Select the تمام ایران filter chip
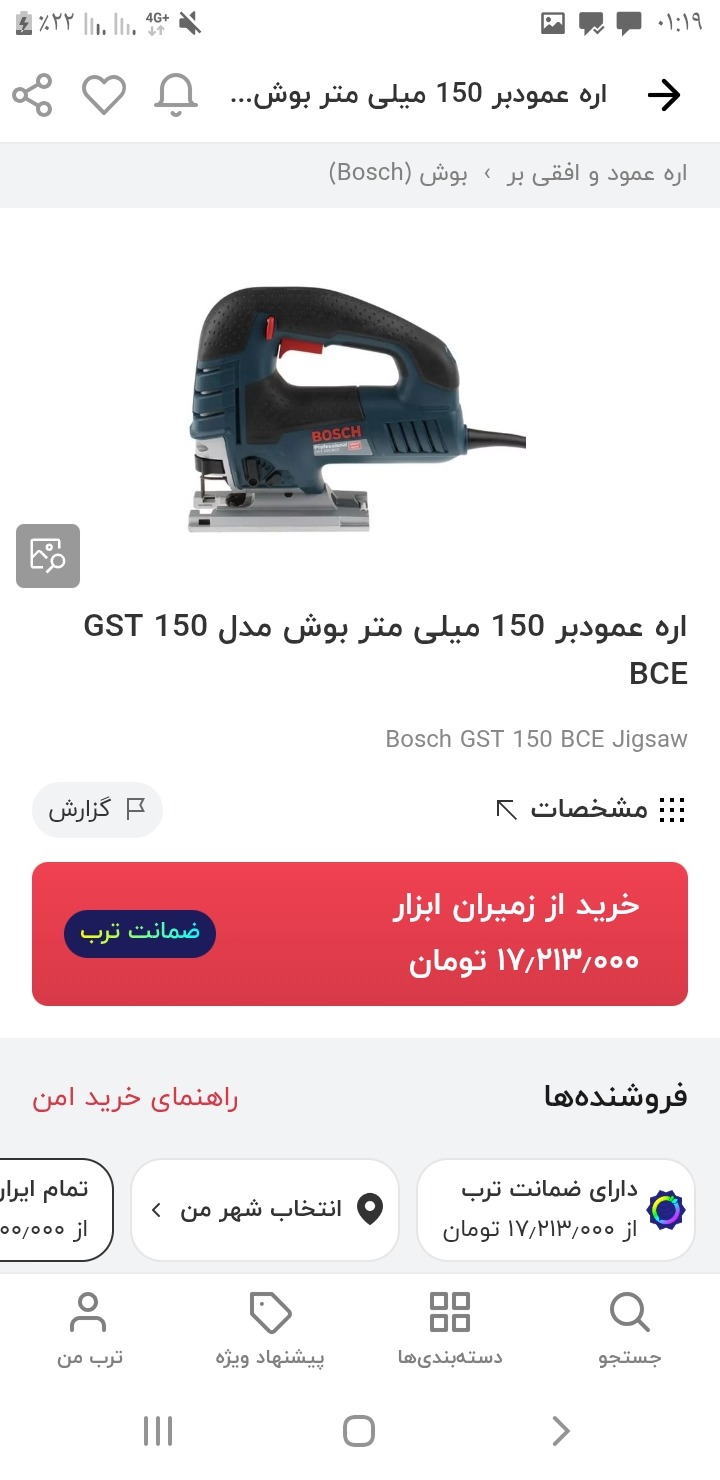The width and height of the screenshot is (720, 1480). click(x=56, y=1210)
